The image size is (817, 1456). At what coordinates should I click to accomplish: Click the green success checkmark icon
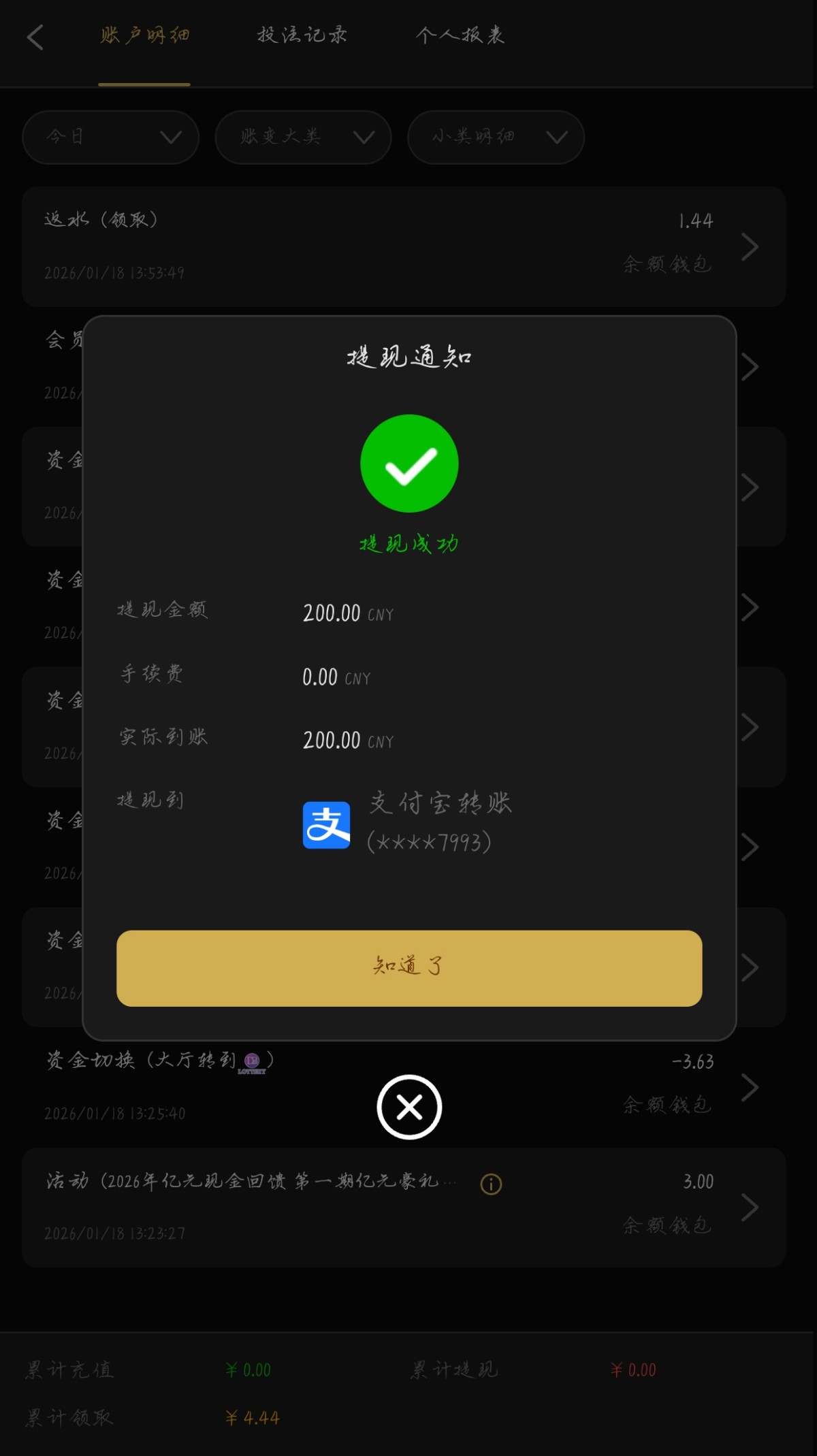point(409,463)
